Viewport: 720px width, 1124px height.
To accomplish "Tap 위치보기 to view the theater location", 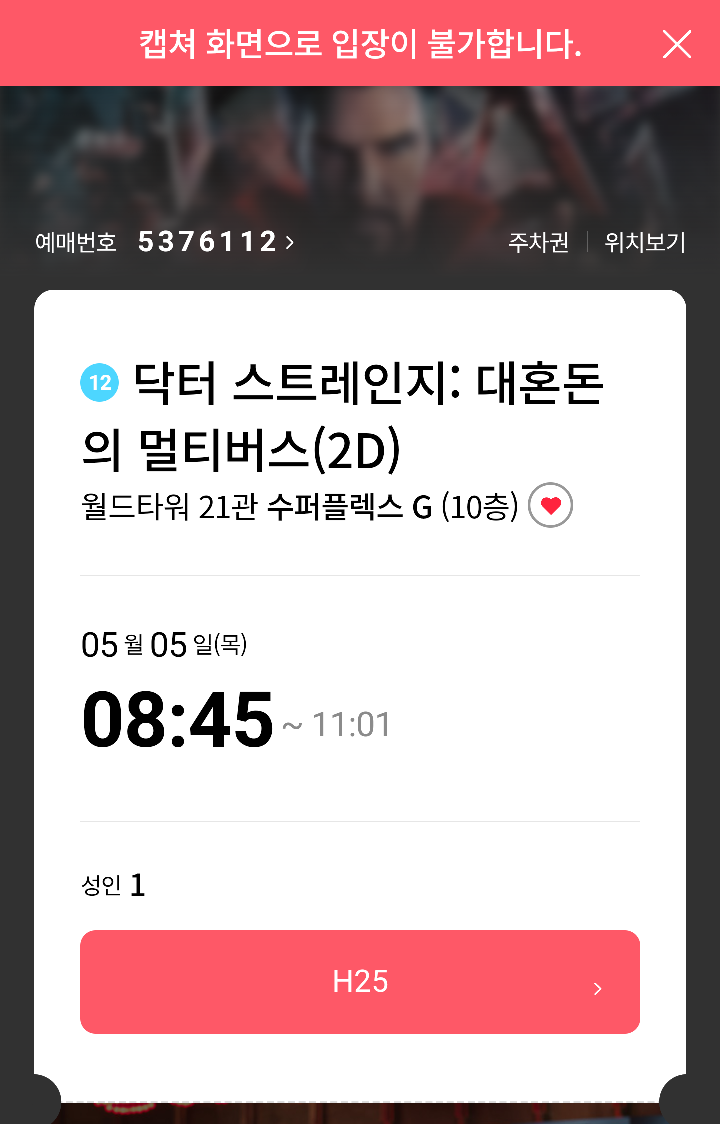I will (644, 242).
